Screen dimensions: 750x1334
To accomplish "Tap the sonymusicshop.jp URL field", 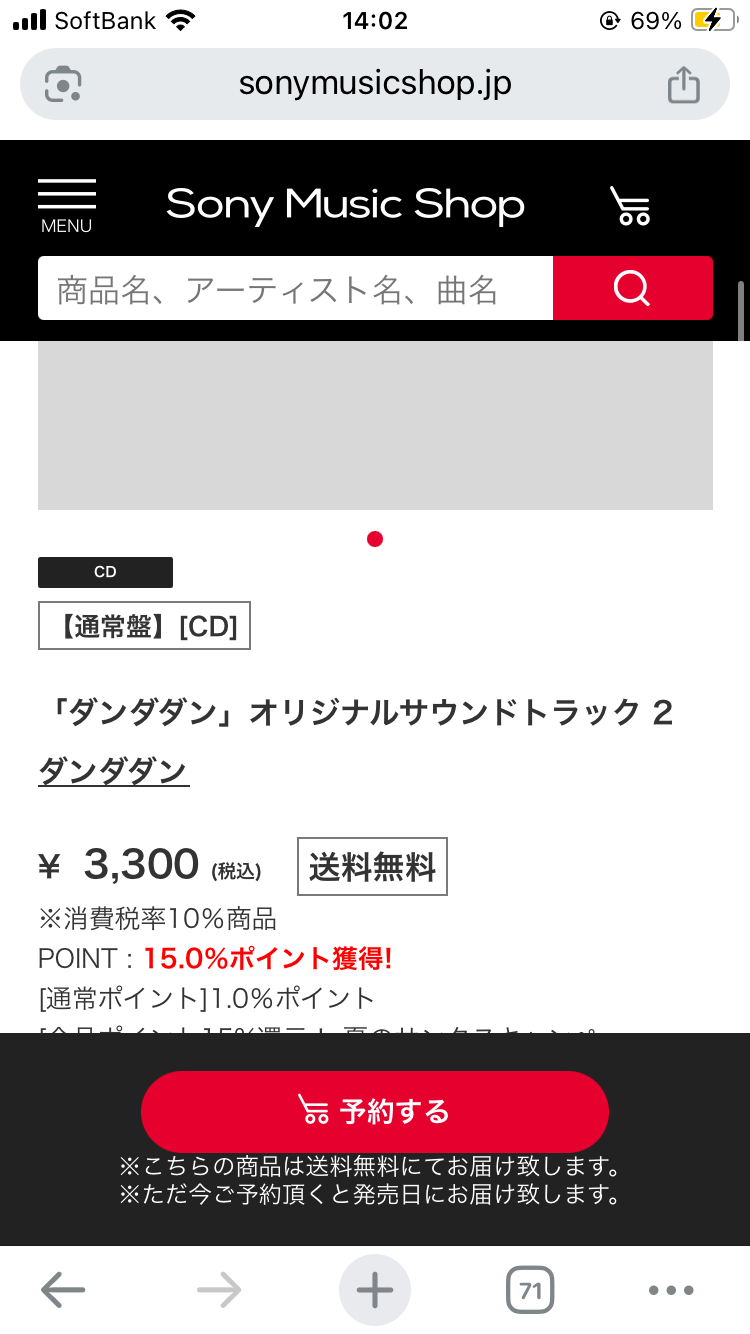I will [x=375, y=84].
